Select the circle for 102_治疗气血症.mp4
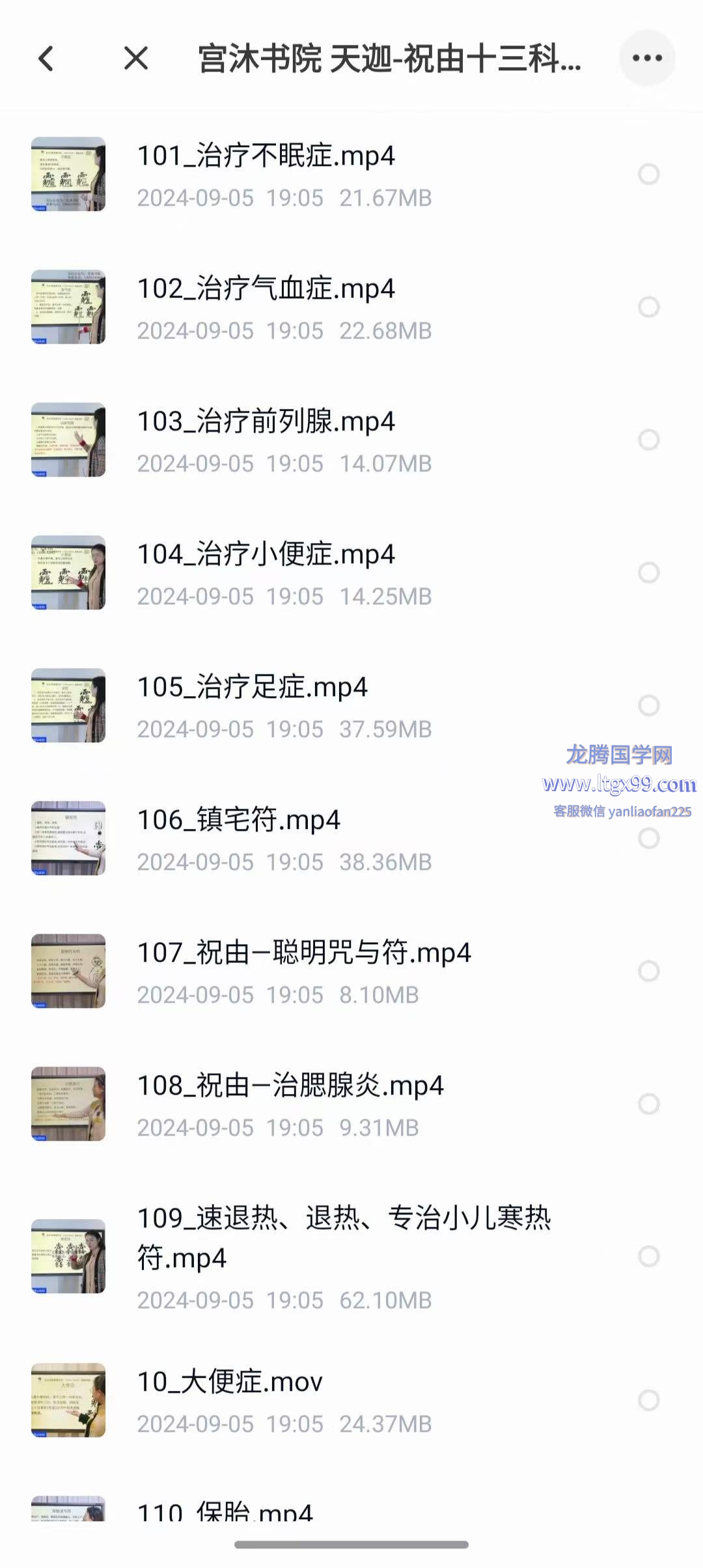This screenshot has width=703, height=1568. coord(648,307)
